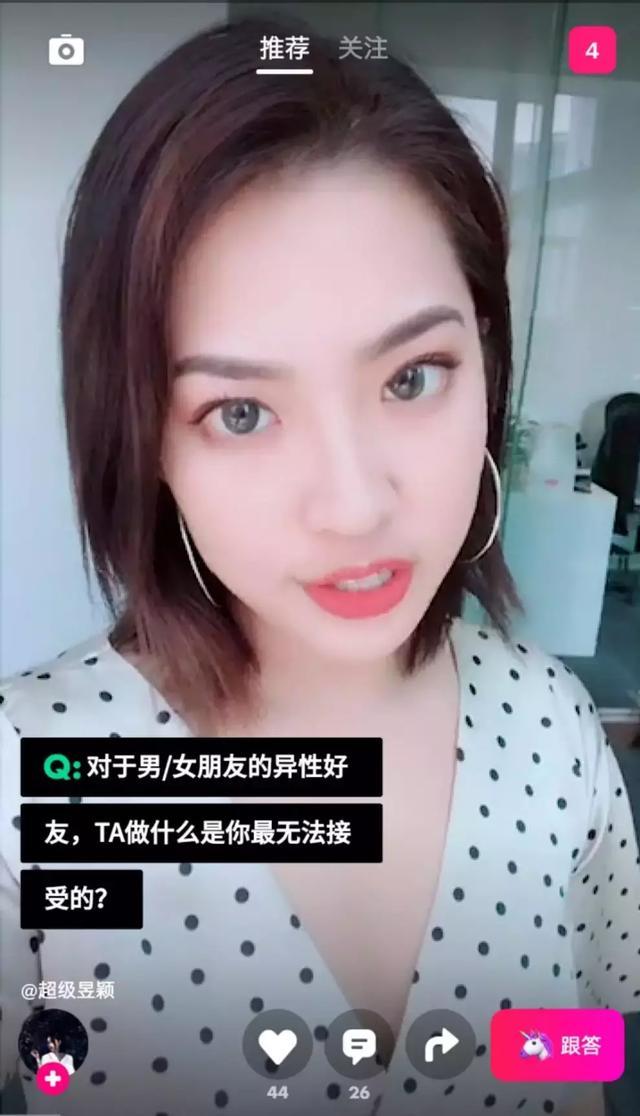The height and width of the screenshot is (1116, 640).
Task: Like this video with the heart icon
Action: tap(277, 1045)
